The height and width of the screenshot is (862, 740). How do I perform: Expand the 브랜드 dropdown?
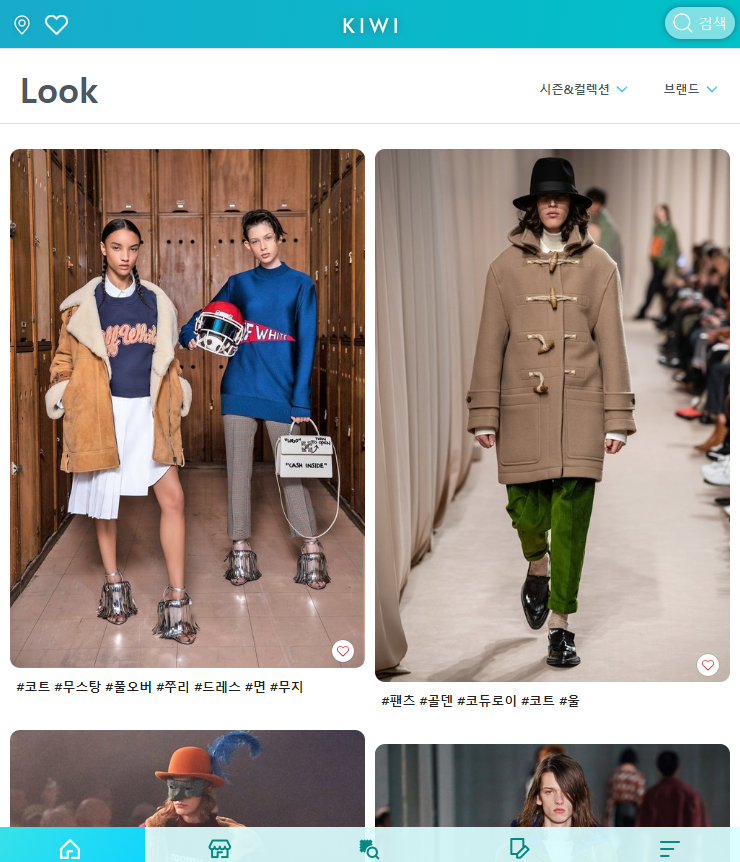coord(690,89)
